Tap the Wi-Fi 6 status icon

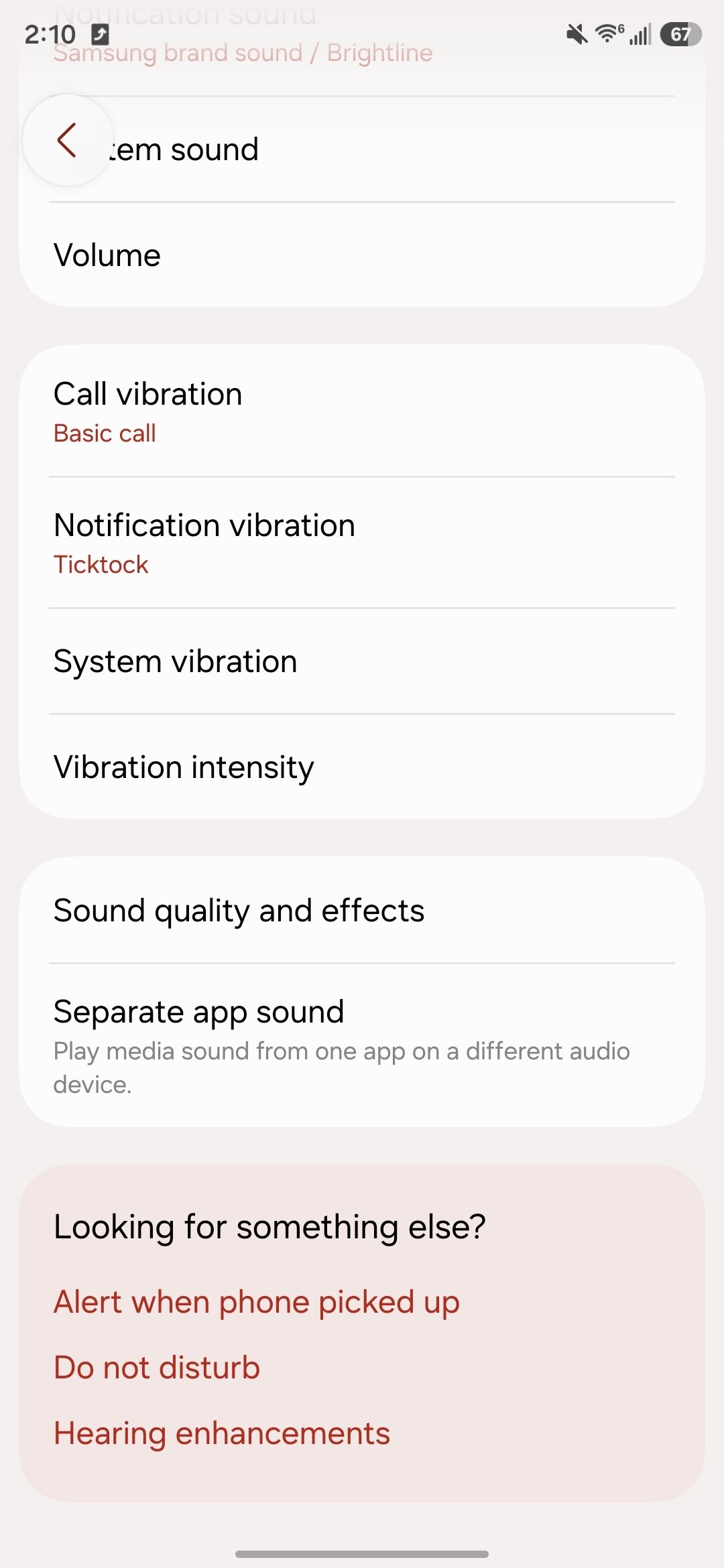609,34
